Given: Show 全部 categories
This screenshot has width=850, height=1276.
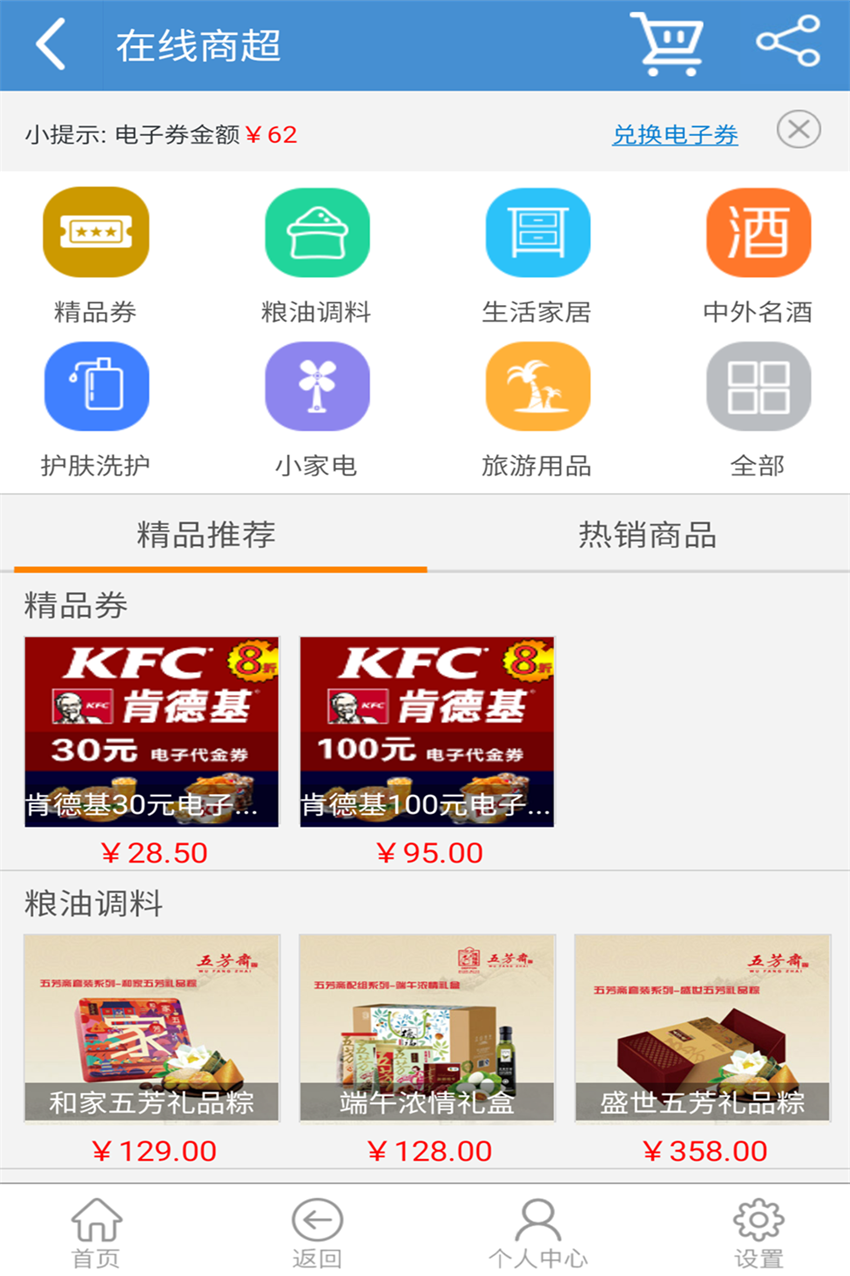Looking at the screenshot, I should pos(758,387).
